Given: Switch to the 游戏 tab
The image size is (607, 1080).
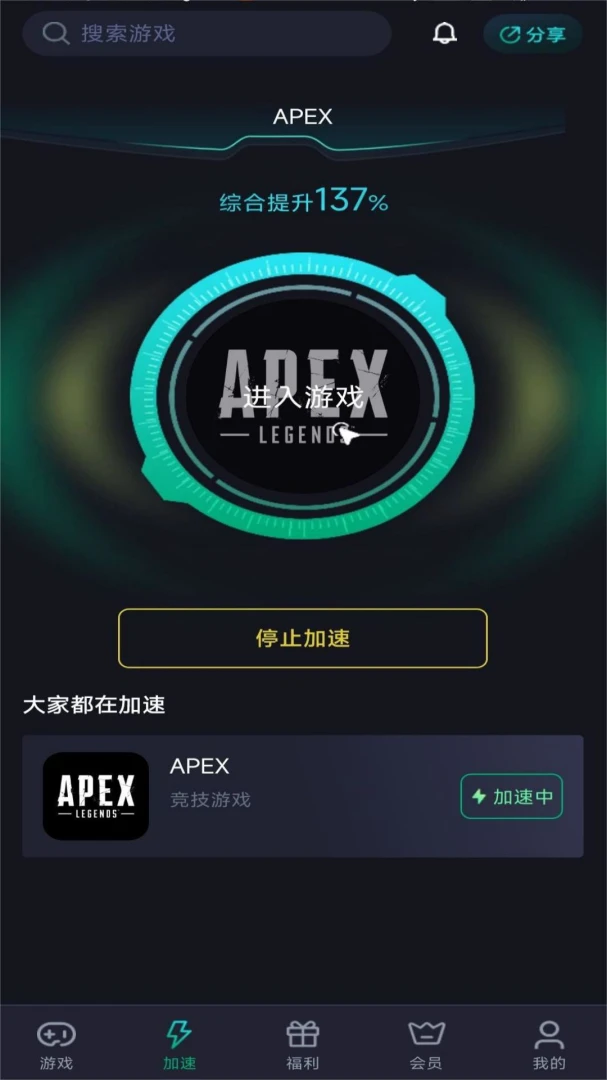Looking at the screenshot, I should pyautogui.click(x=56, y=1044).
